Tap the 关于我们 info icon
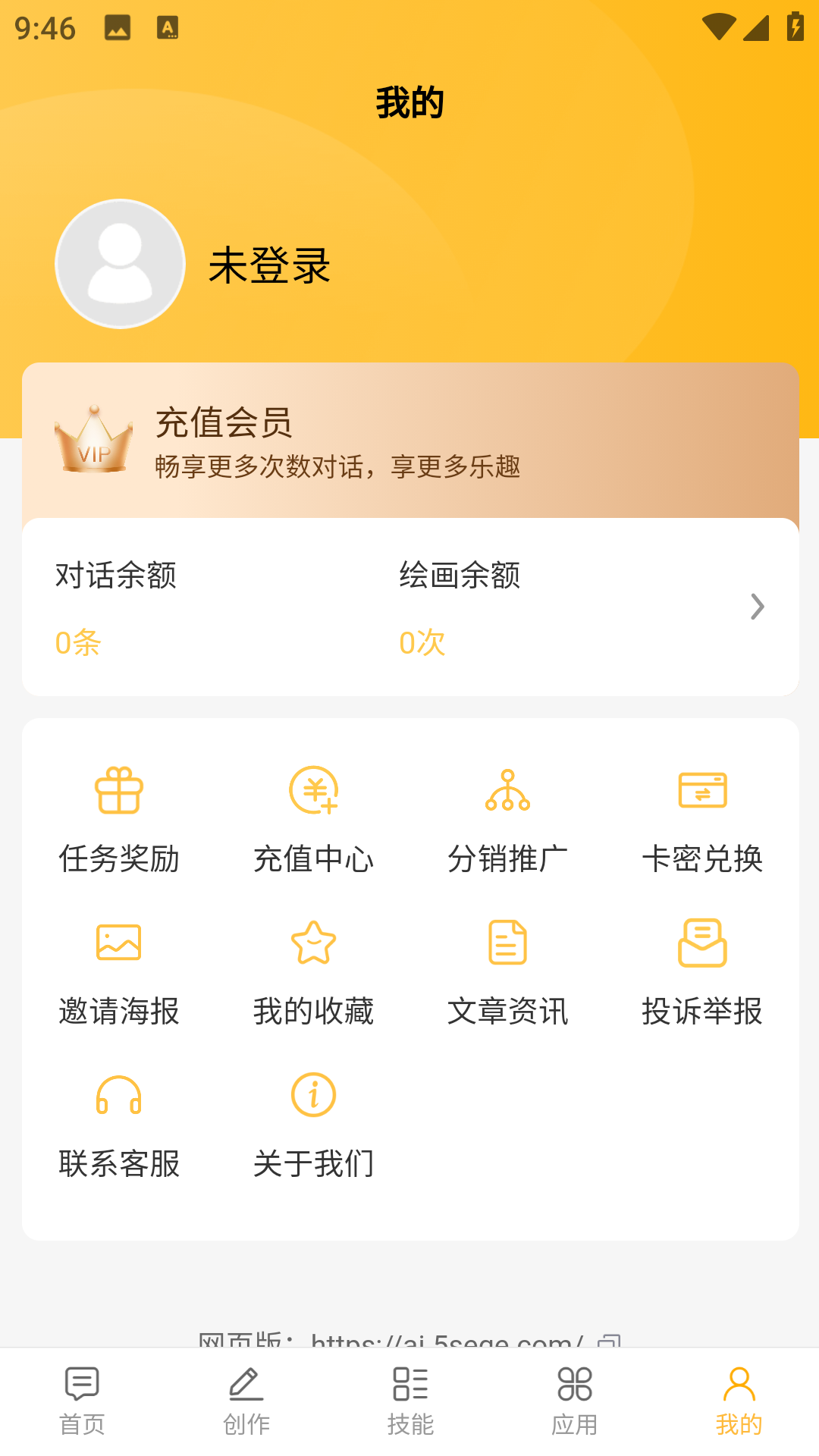Screen dimensions: 819x1456 tap(314, 1094)
